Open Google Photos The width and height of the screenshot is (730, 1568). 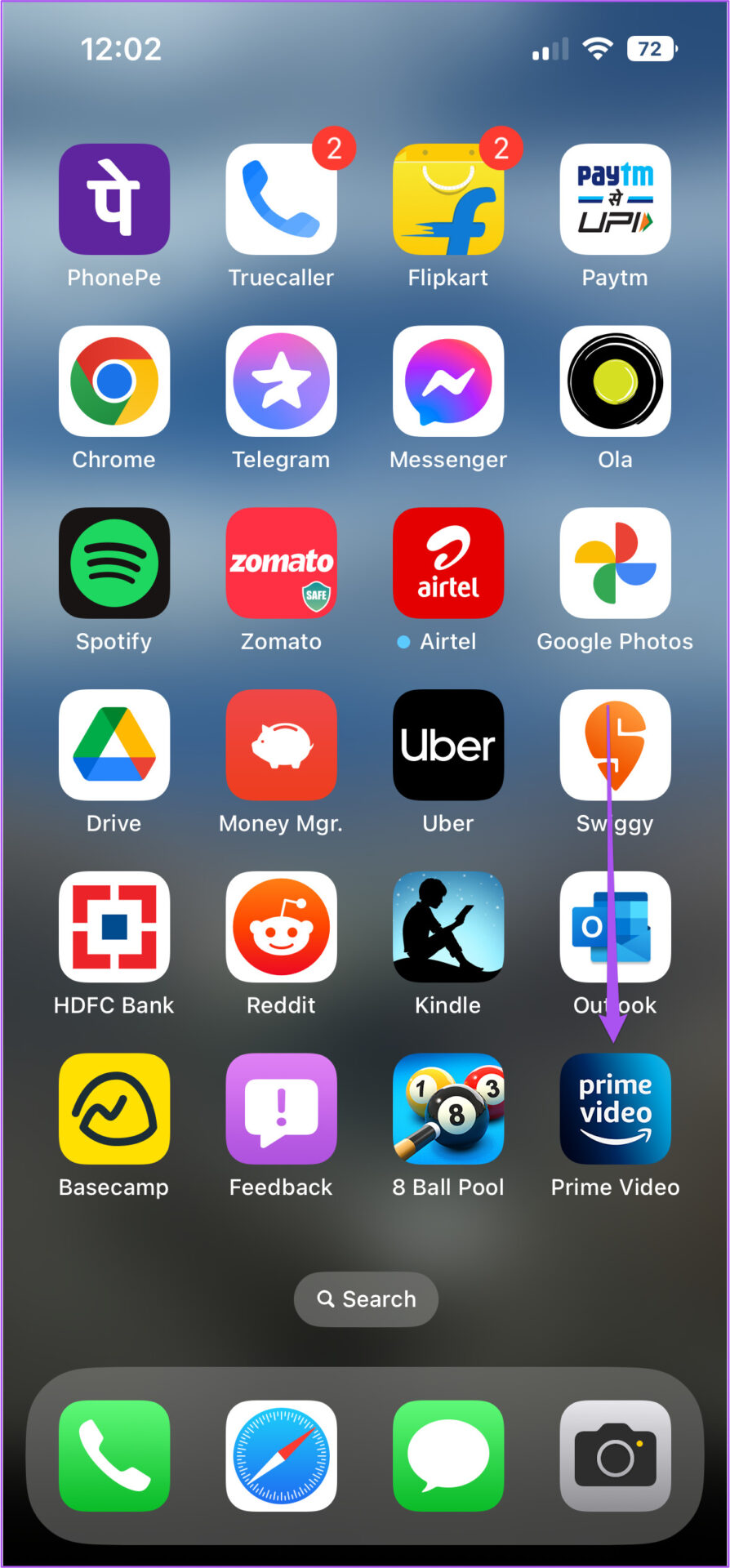click(x=615, y=563)
